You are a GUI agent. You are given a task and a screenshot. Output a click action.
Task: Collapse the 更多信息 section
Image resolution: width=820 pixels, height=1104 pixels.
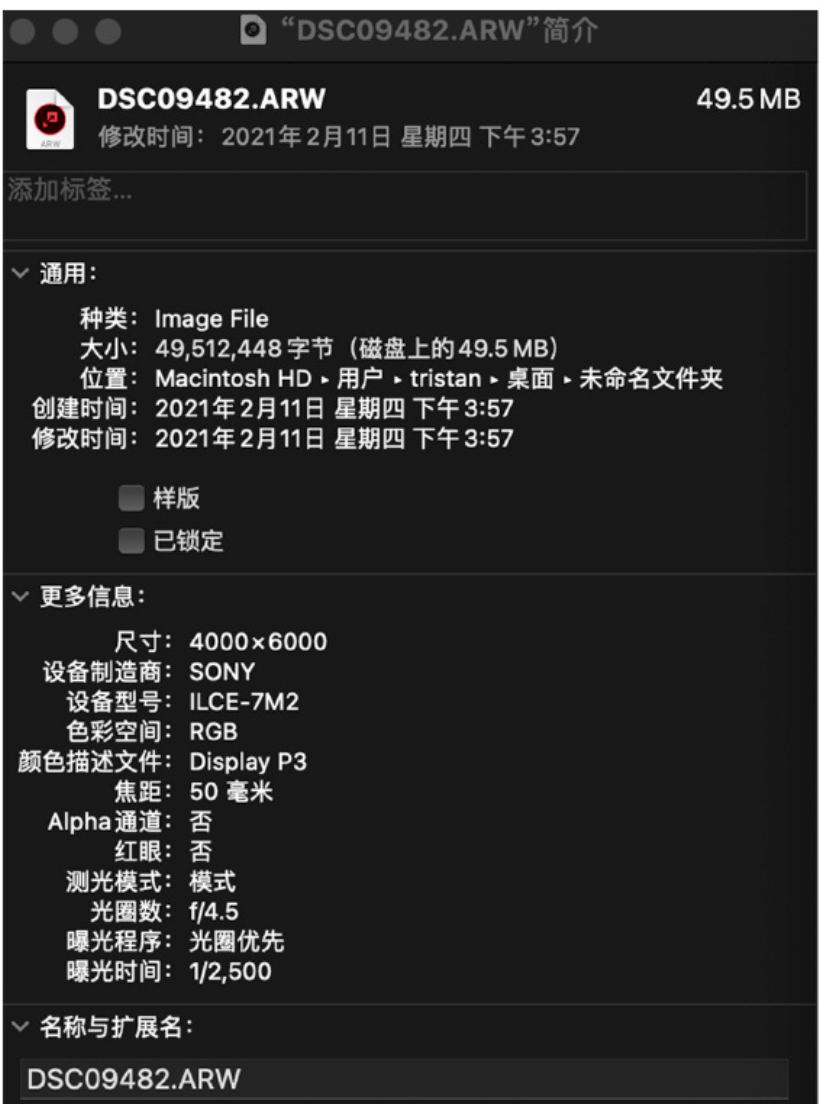(21, 597)
